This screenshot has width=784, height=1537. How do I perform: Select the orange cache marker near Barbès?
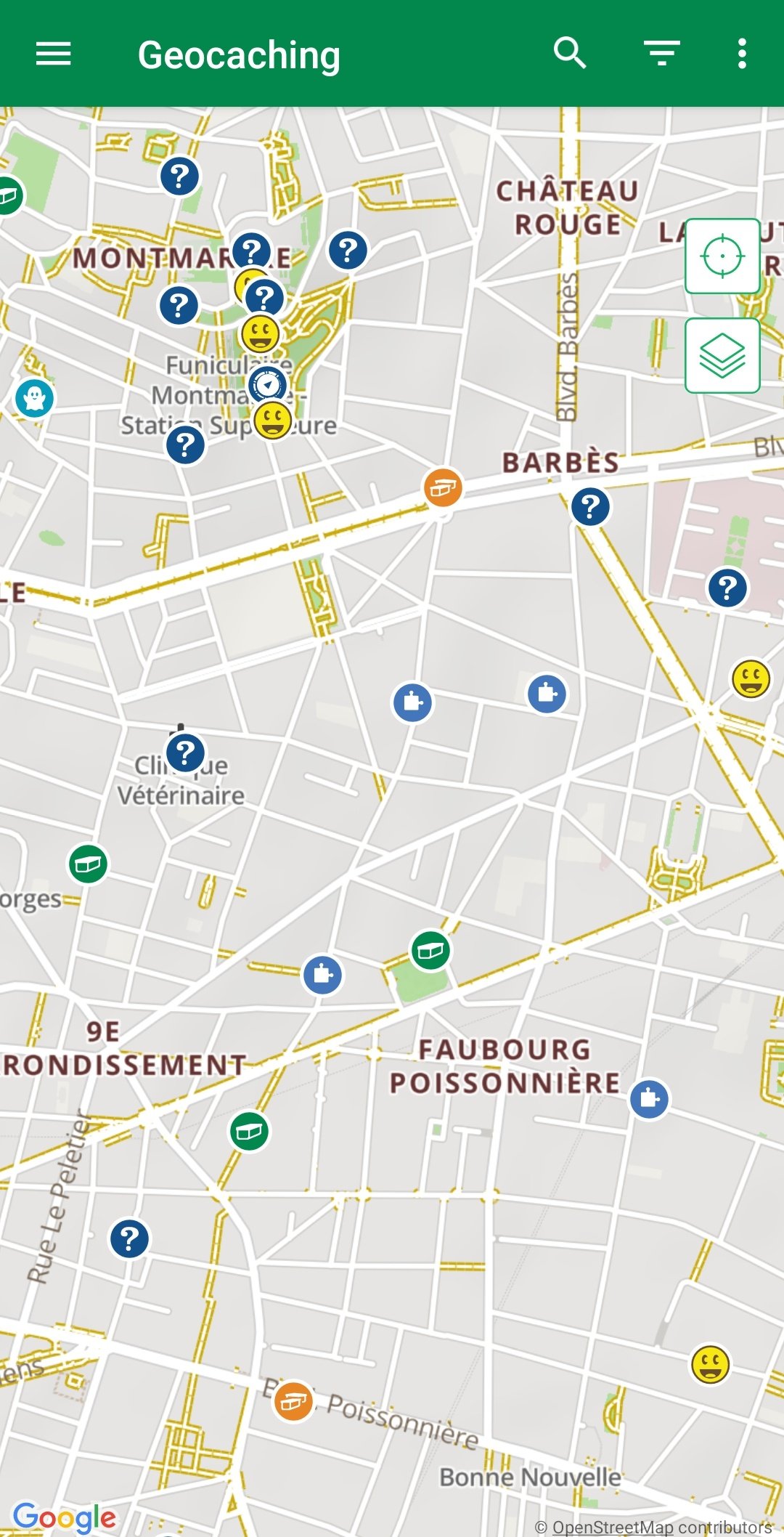443,487
